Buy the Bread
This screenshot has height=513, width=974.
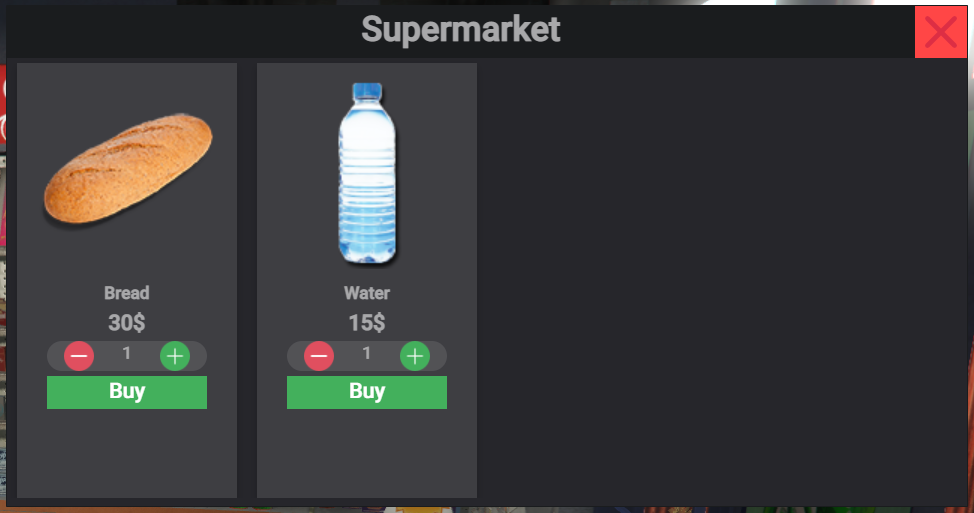click(127, 392)
